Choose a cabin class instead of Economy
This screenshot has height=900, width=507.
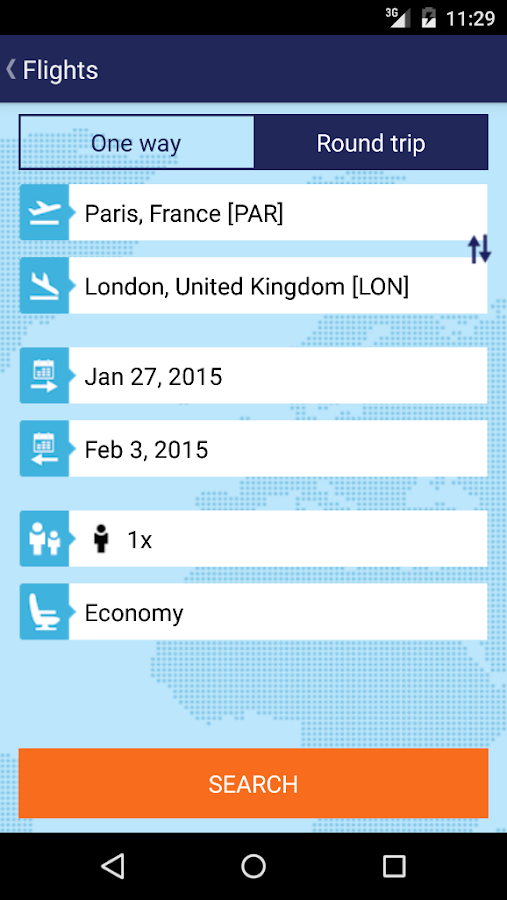click(x=253, y=611)
